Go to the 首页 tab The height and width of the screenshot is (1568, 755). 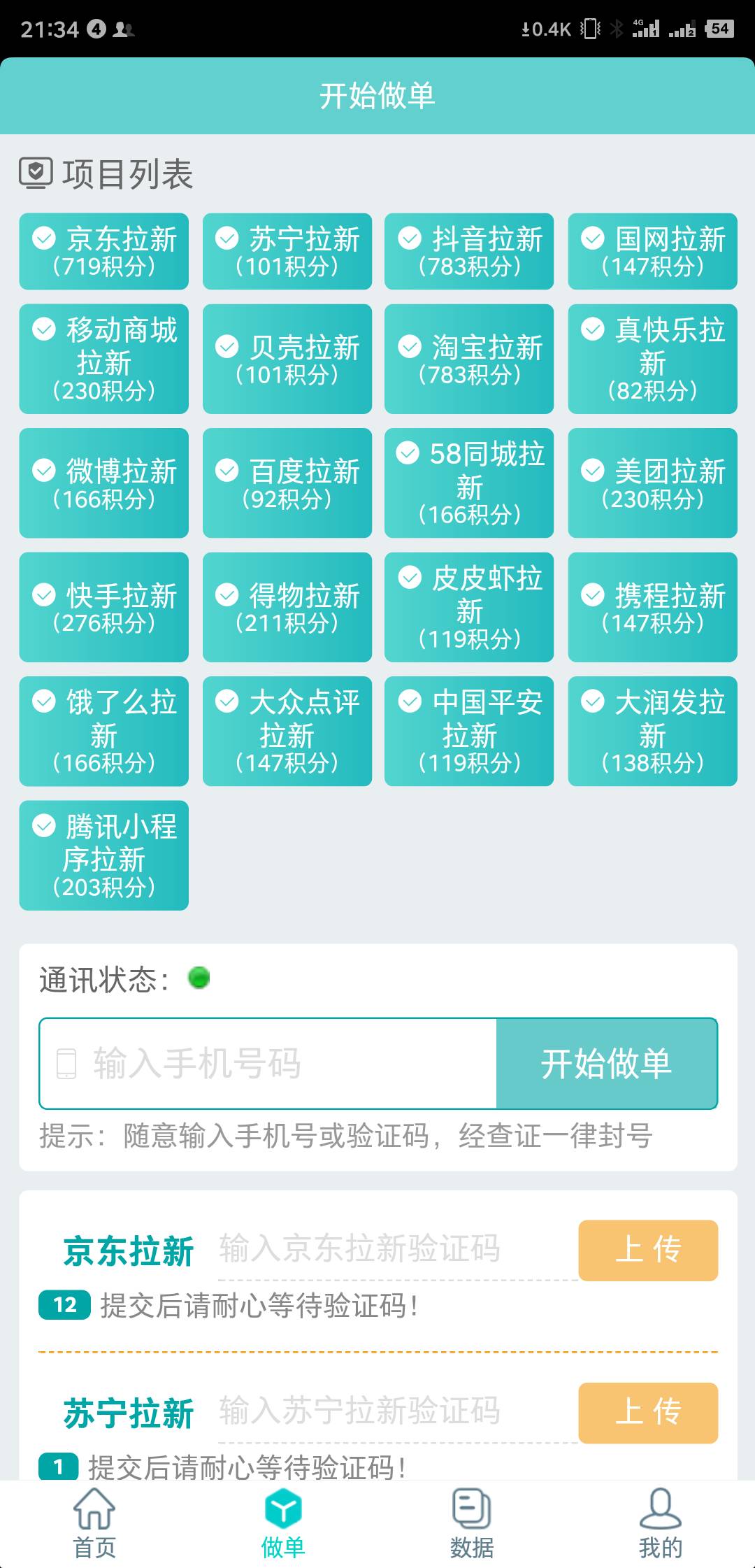click(x=94, y=1524)
